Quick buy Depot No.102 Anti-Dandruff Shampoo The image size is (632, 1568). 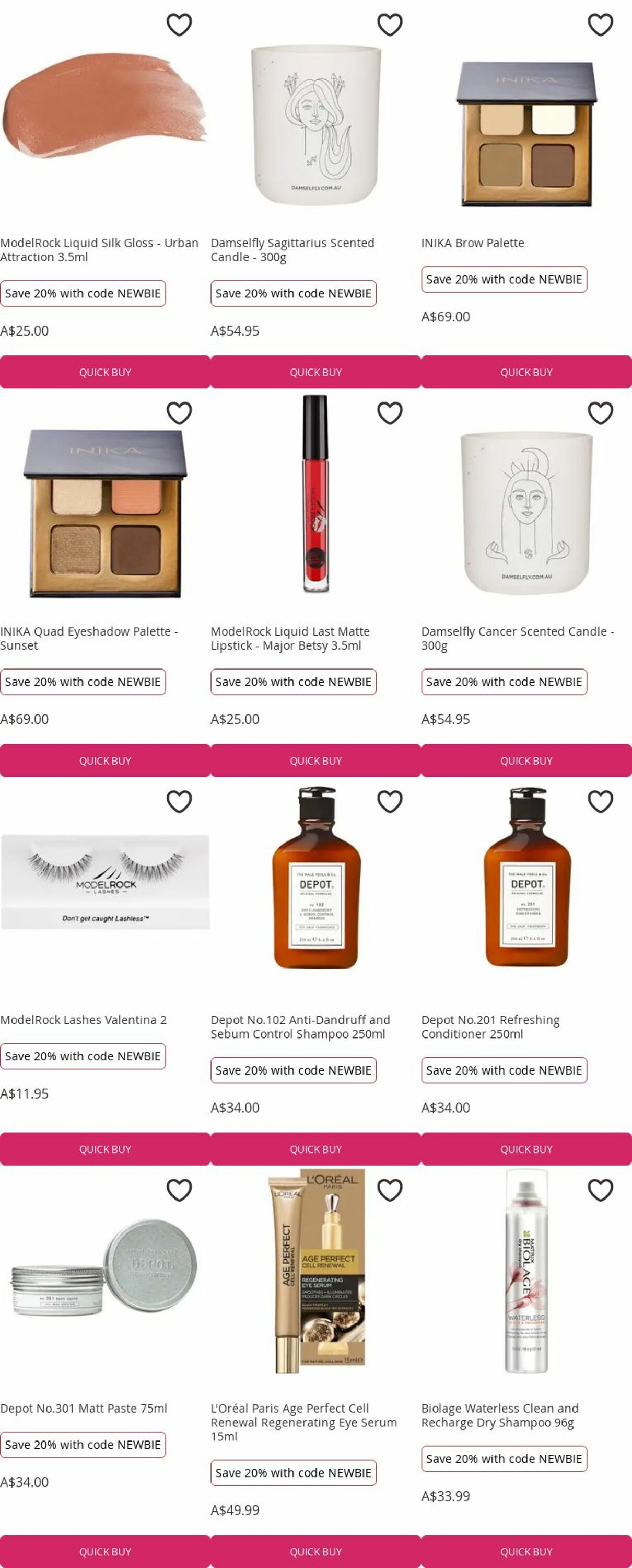point(315,1149)
